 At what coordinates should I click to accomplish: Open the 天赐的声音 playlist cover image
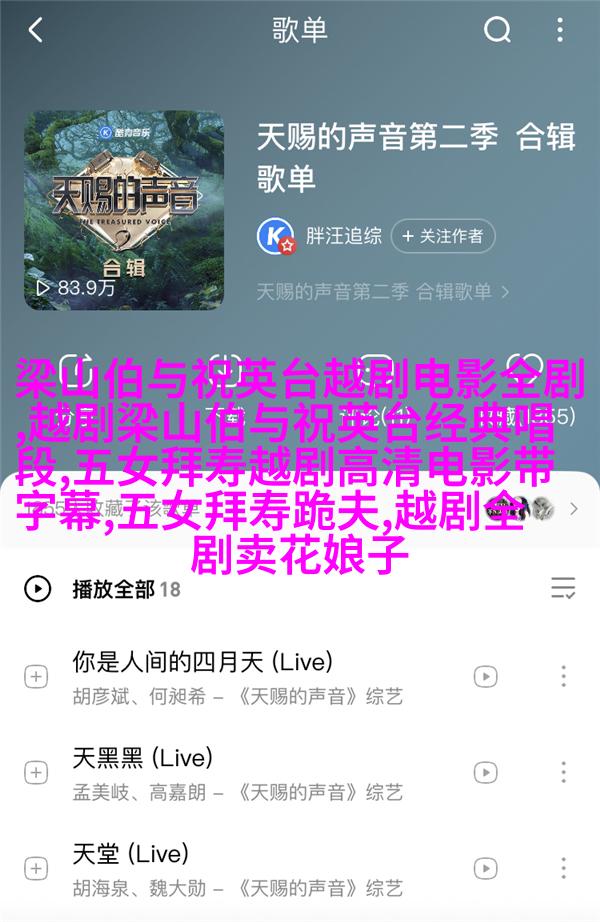[x=124, y=208]
